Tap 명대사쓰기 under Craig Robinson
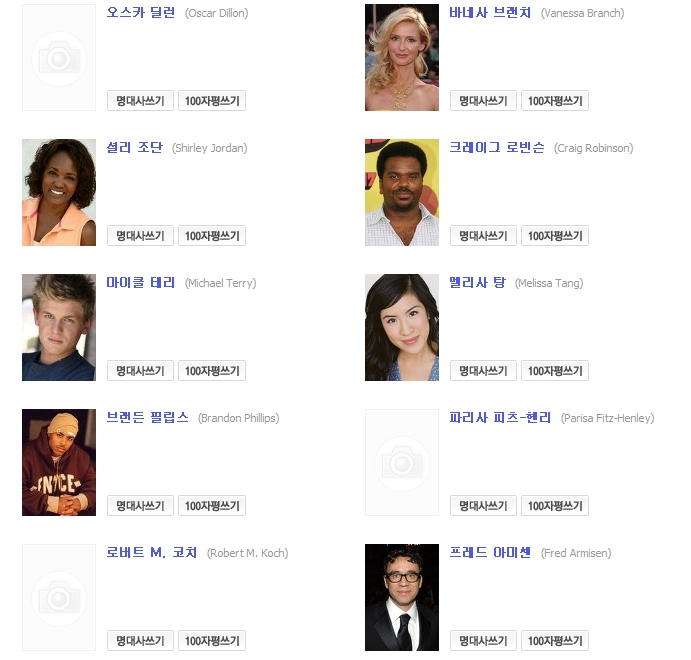 pyautogui.click(x=483, y=236)
